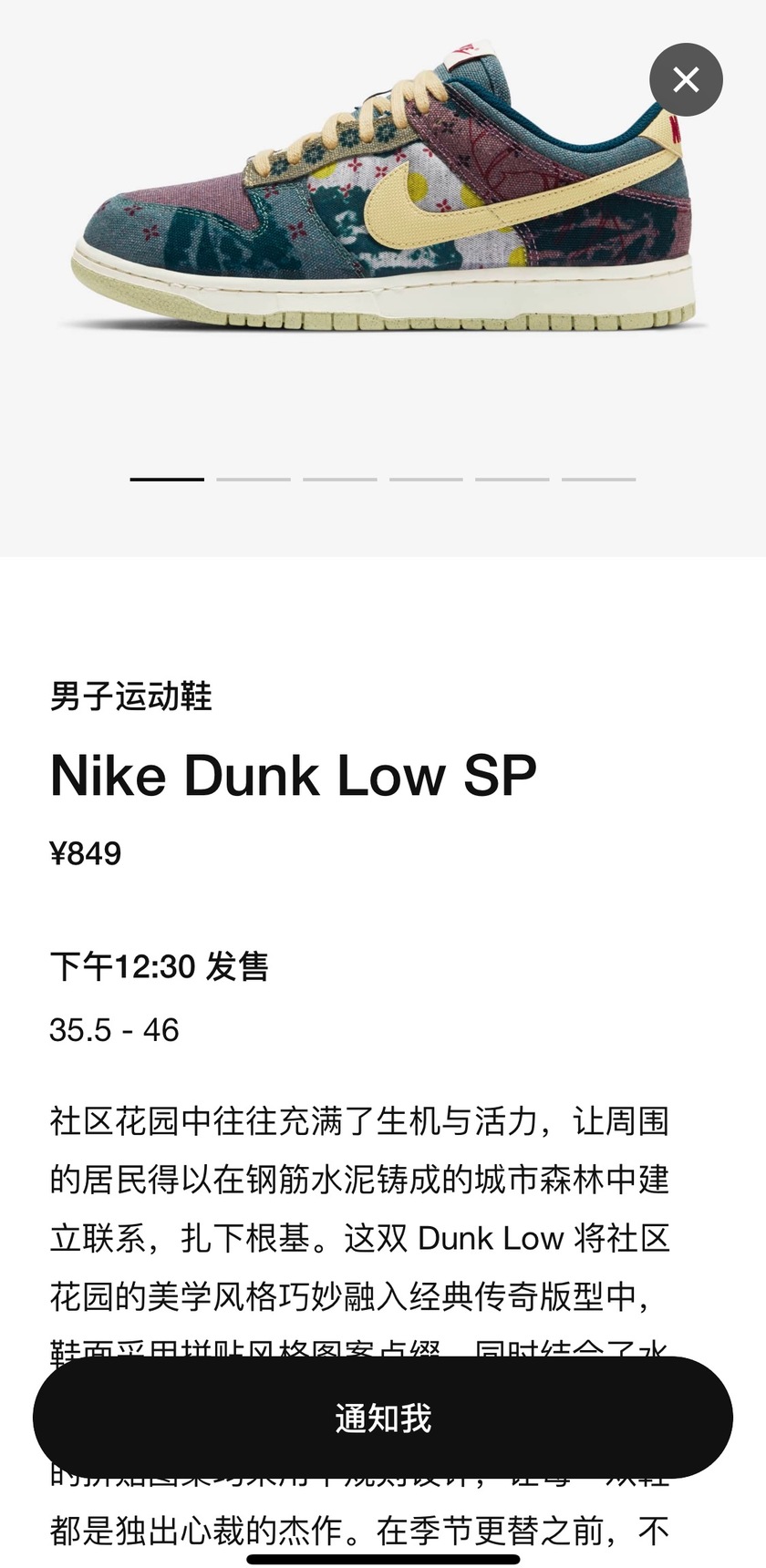The height and width of the screenshot is (1568, 766).
Task: Select the 35.5 - 46 size range
Action: tap(117, 1029)
